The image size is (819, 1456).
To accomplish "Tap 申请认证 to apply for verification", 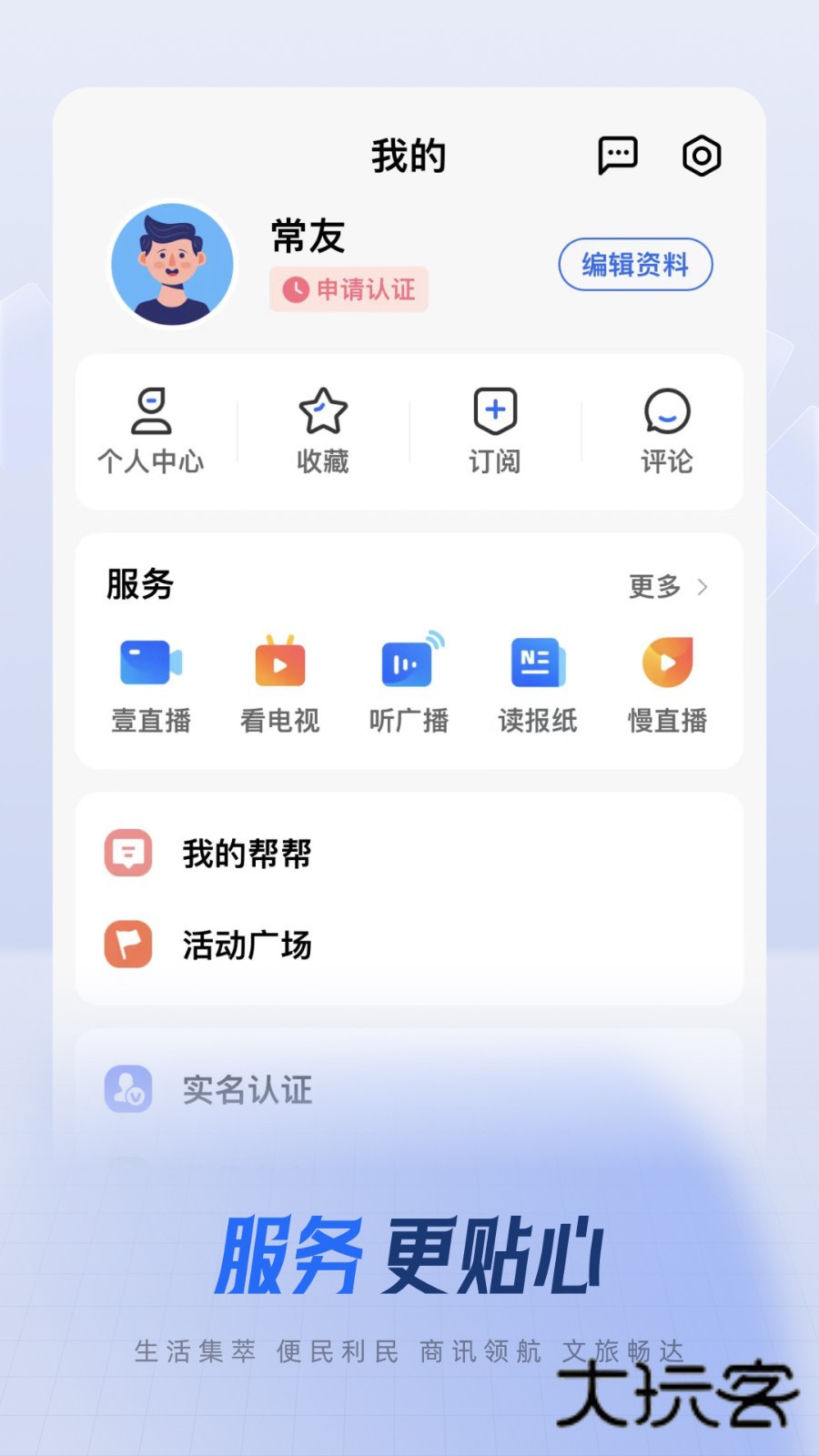I will tap(349, 289).
